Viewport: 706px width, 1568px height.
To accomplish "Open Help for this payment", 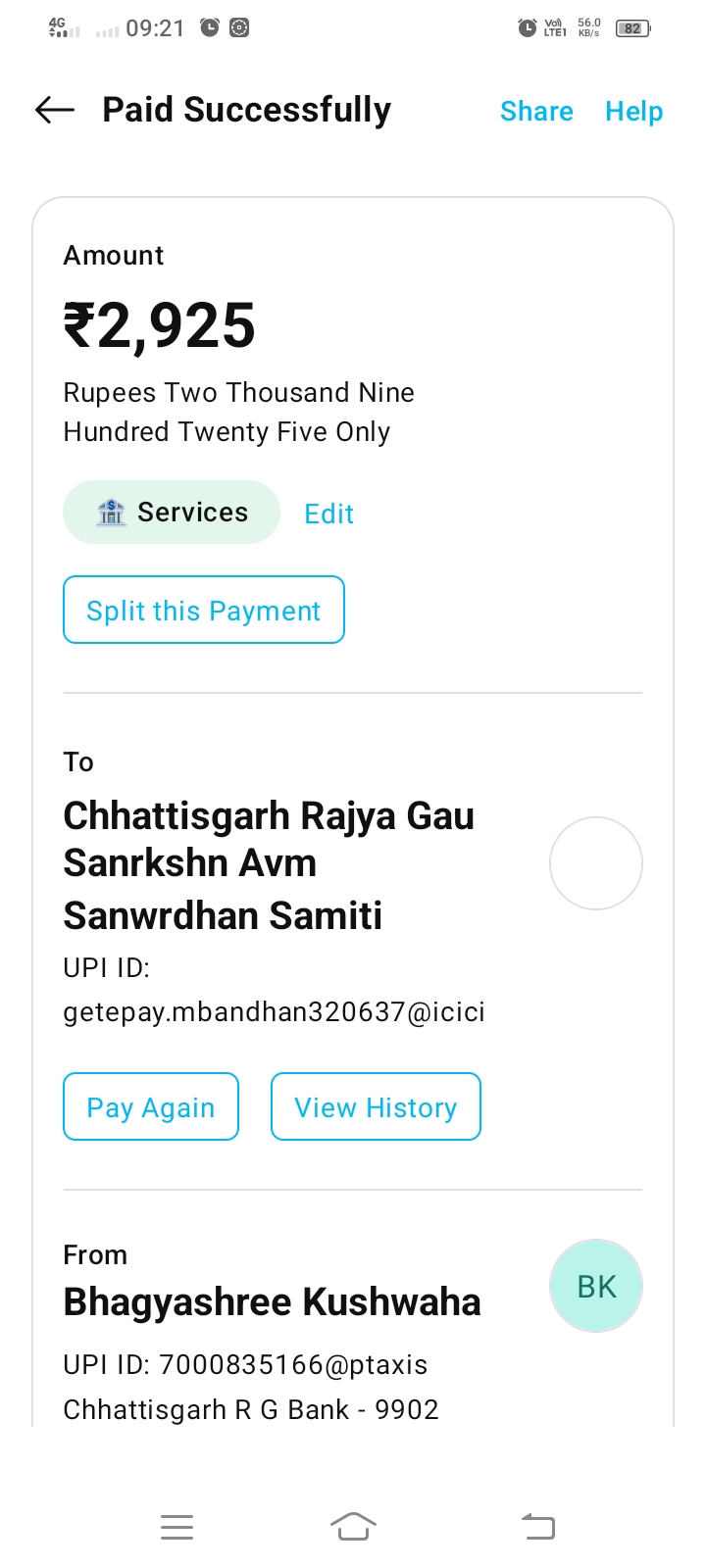I will tap(633, 112).
